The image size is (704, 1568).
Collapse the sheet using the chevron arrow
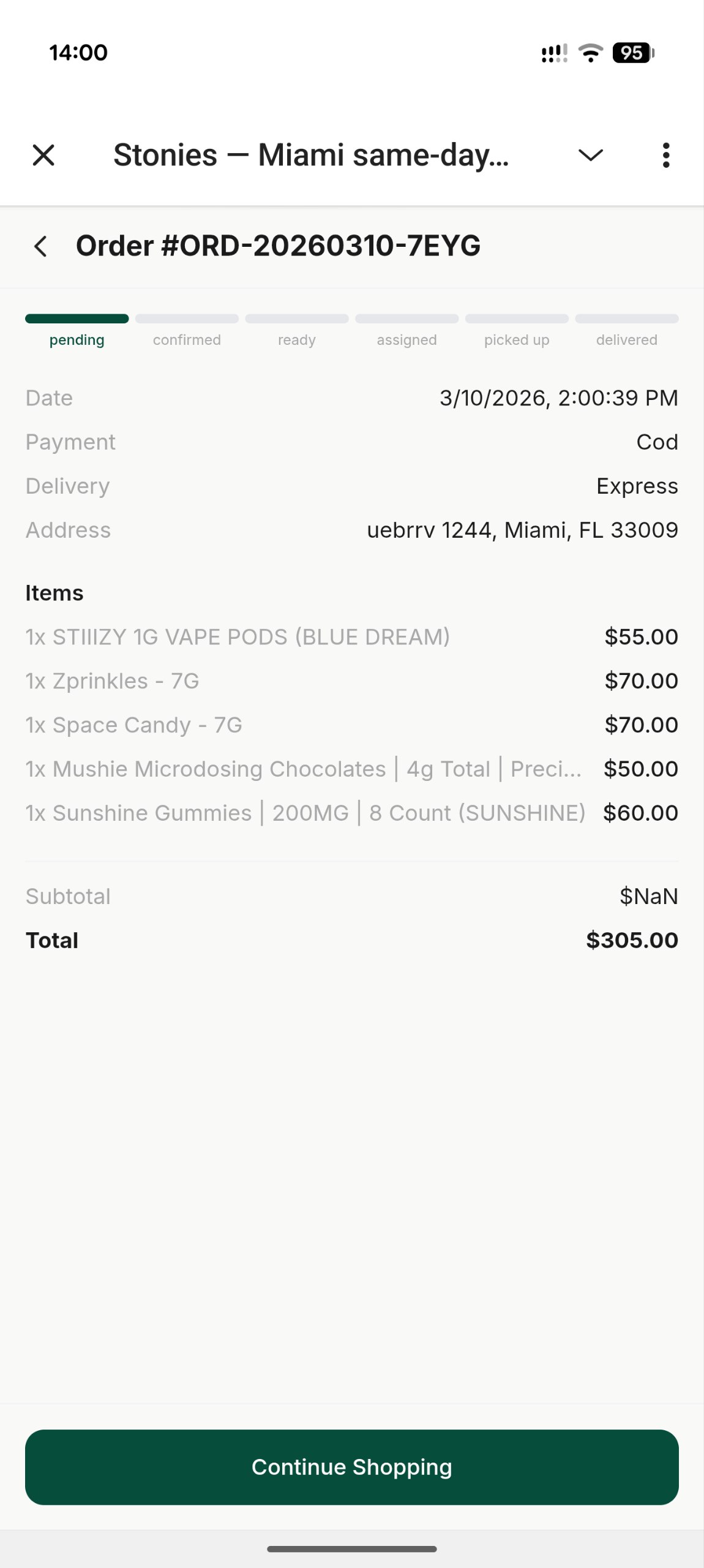tap(590, 155)
